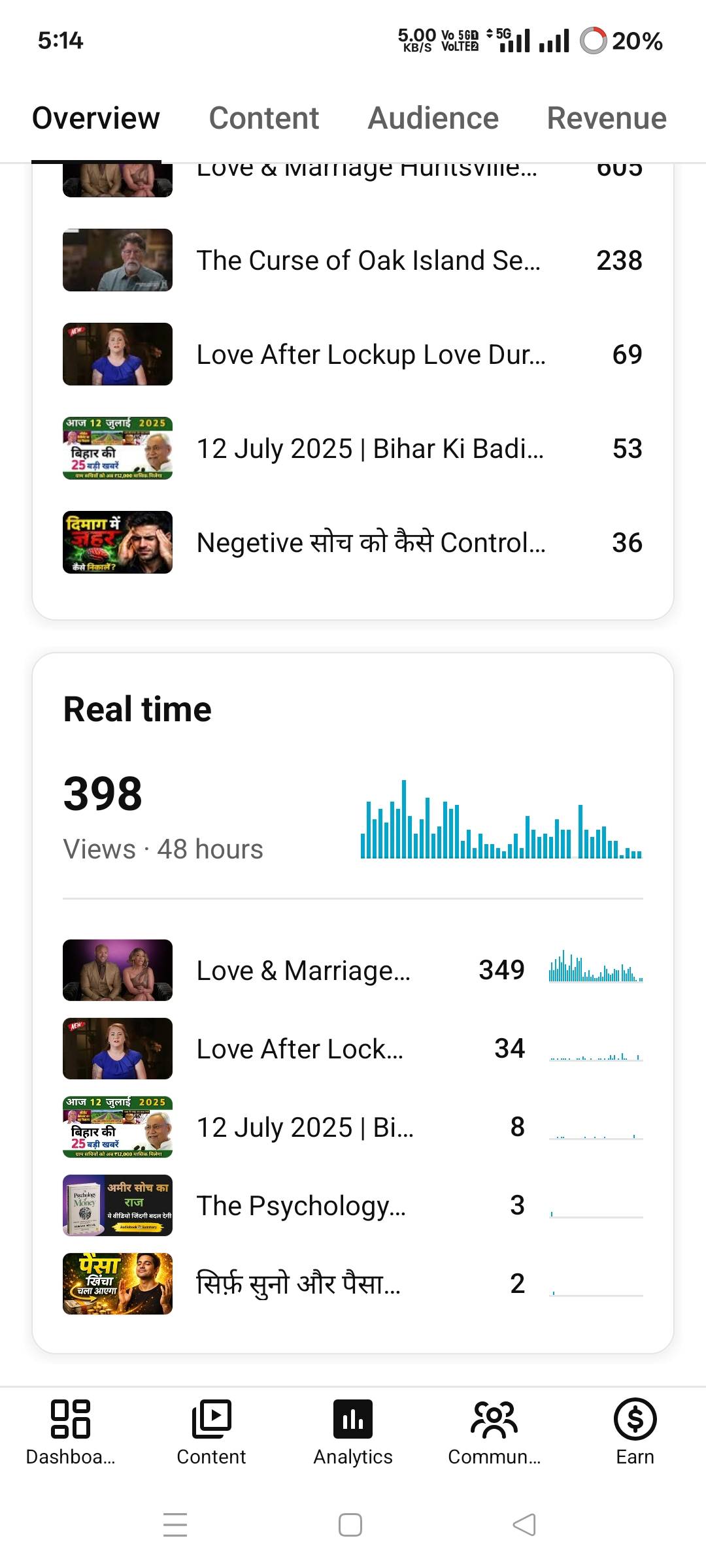Open the Earn tab
The width and height of the screenshot is (706, 1568).
[x=635, y=1432]
